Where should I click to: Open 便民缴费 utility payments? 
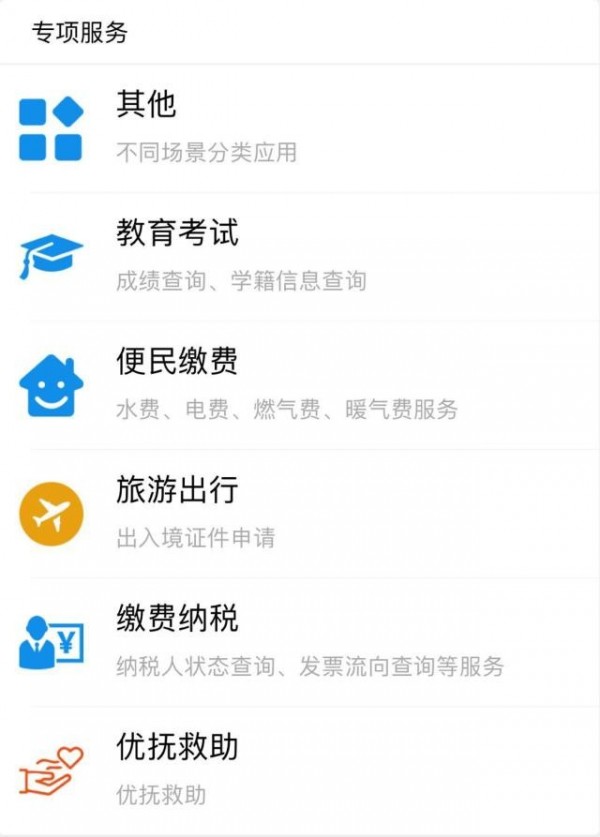[300, 385]
